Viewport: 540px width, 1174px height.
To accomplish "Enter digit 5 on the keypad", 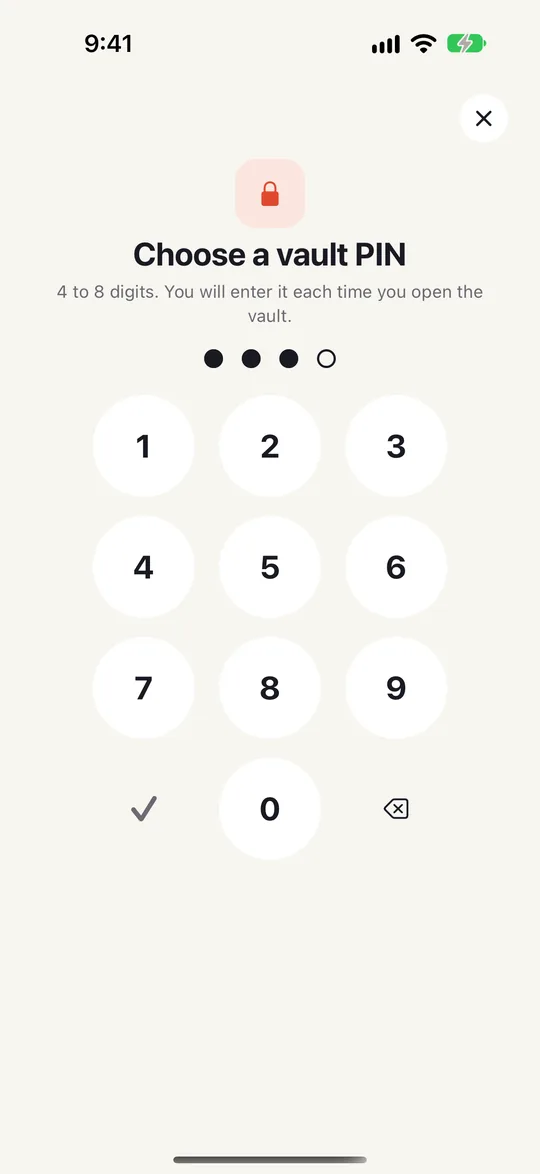I will pos(270,567).
